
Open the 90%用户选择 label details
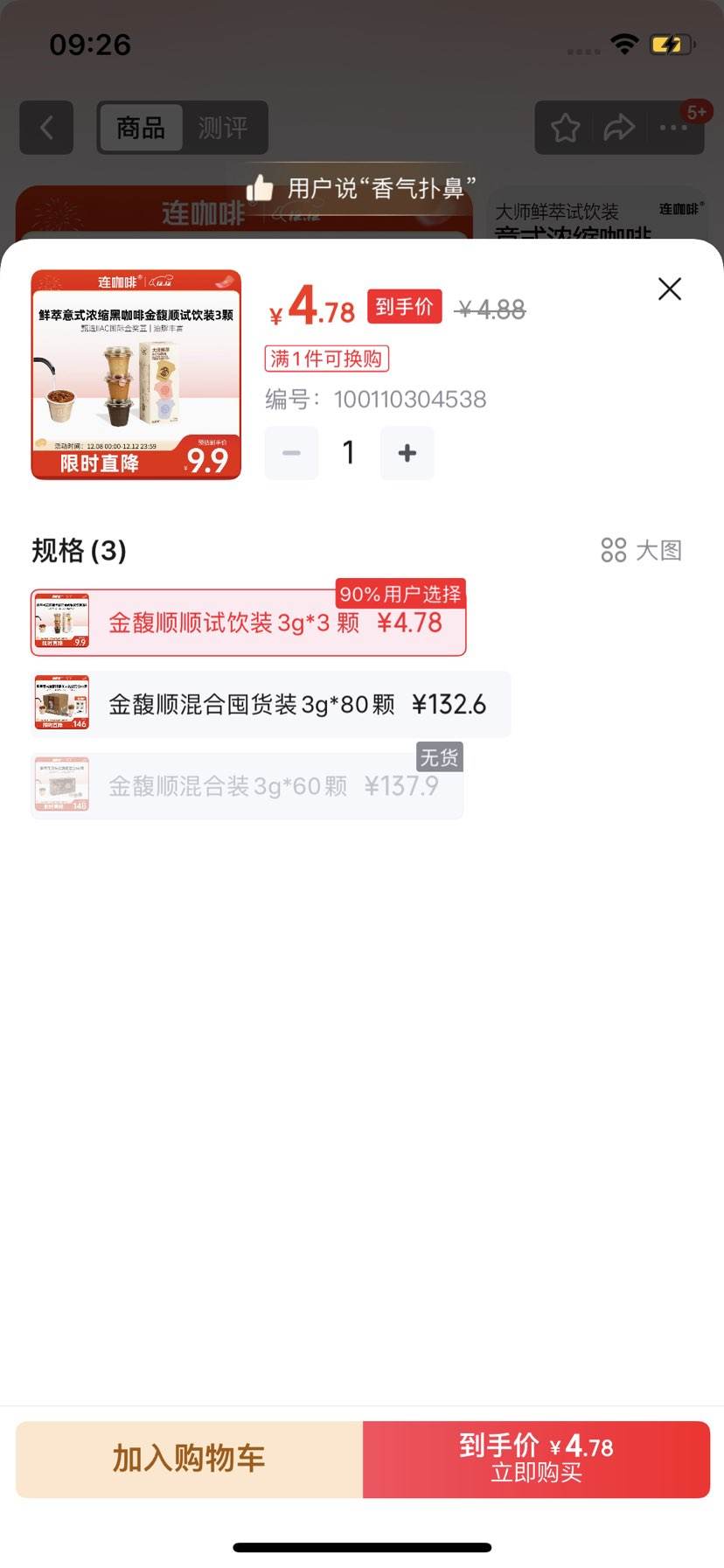pos(402,593)
